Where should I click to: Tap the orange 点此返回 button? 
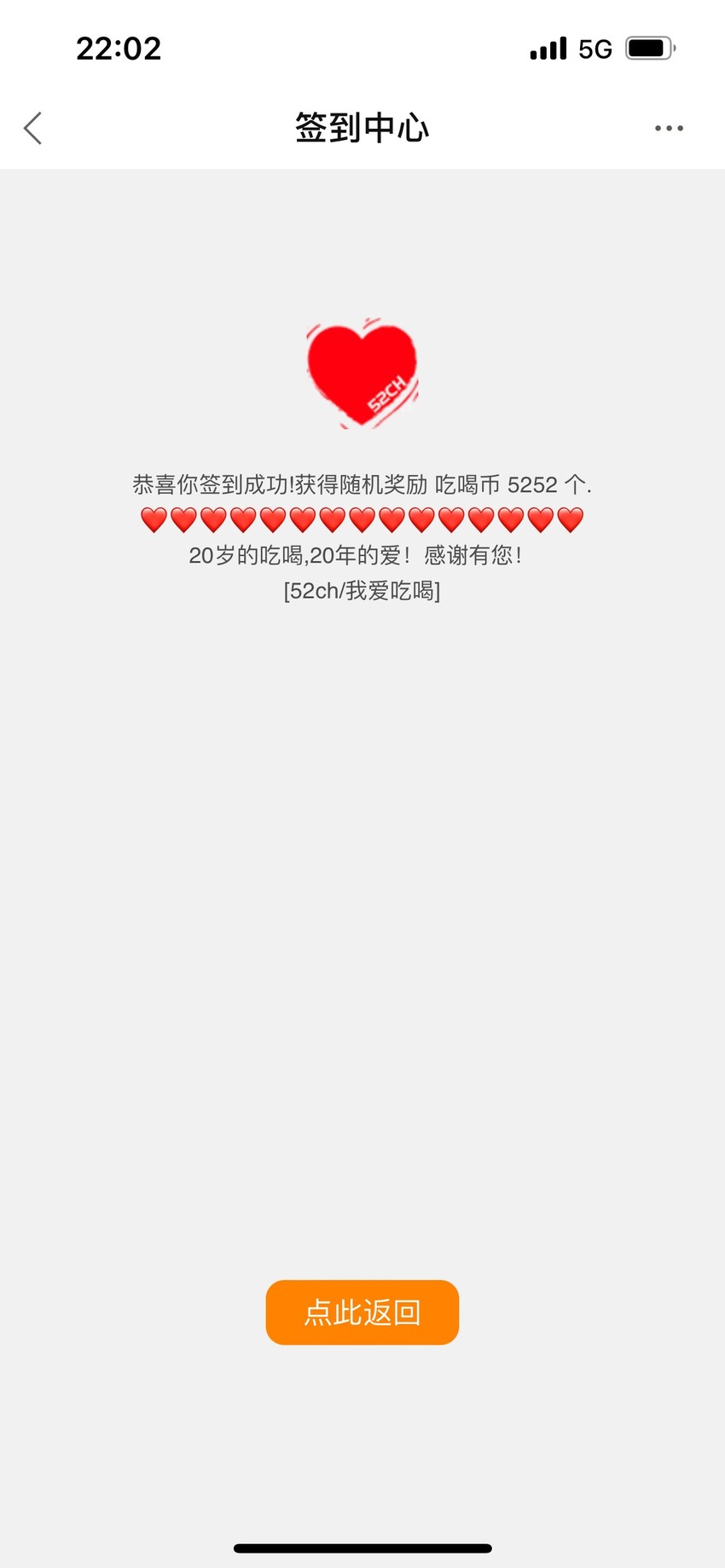(362, 1312)
